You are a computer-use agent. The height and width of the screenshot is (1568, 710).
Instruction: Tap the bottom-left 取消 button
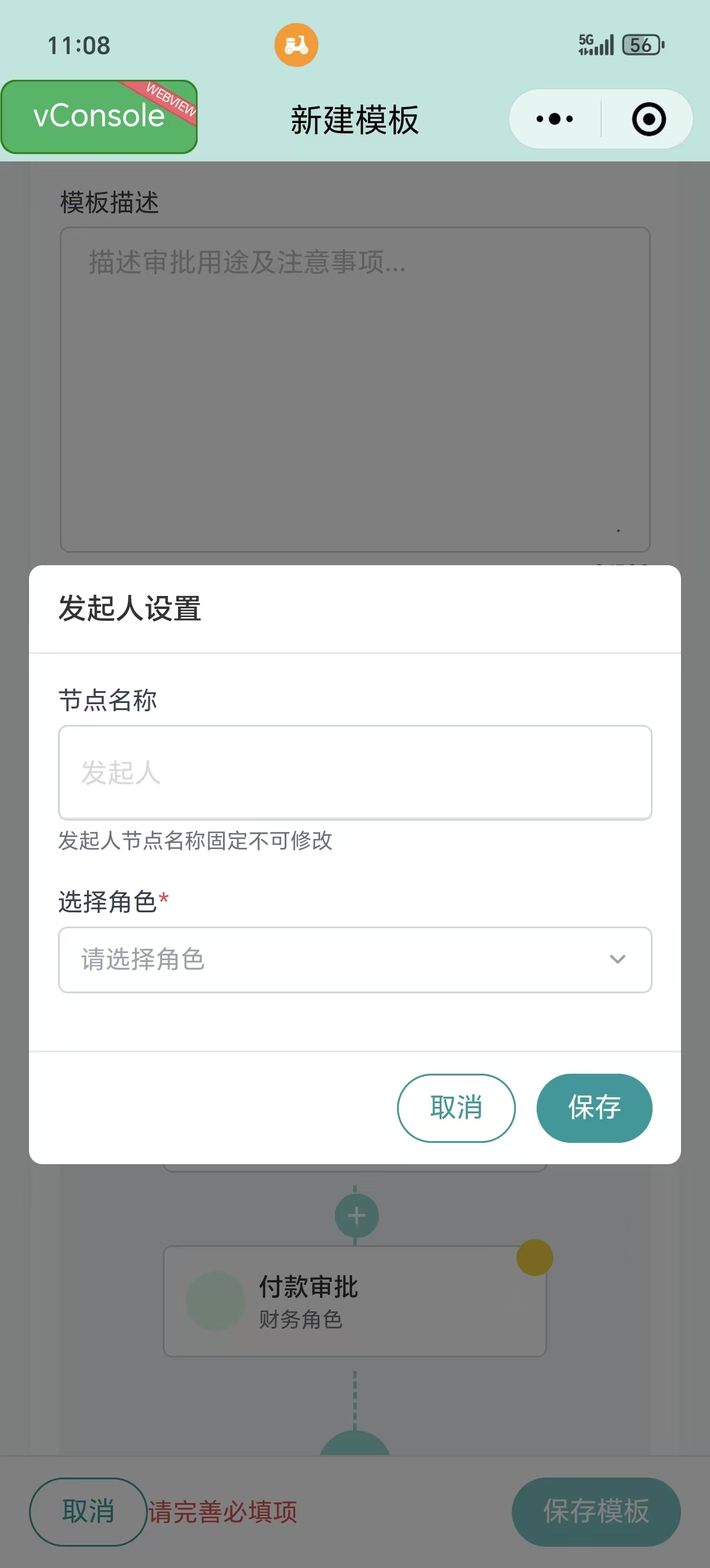[88, 1512]
